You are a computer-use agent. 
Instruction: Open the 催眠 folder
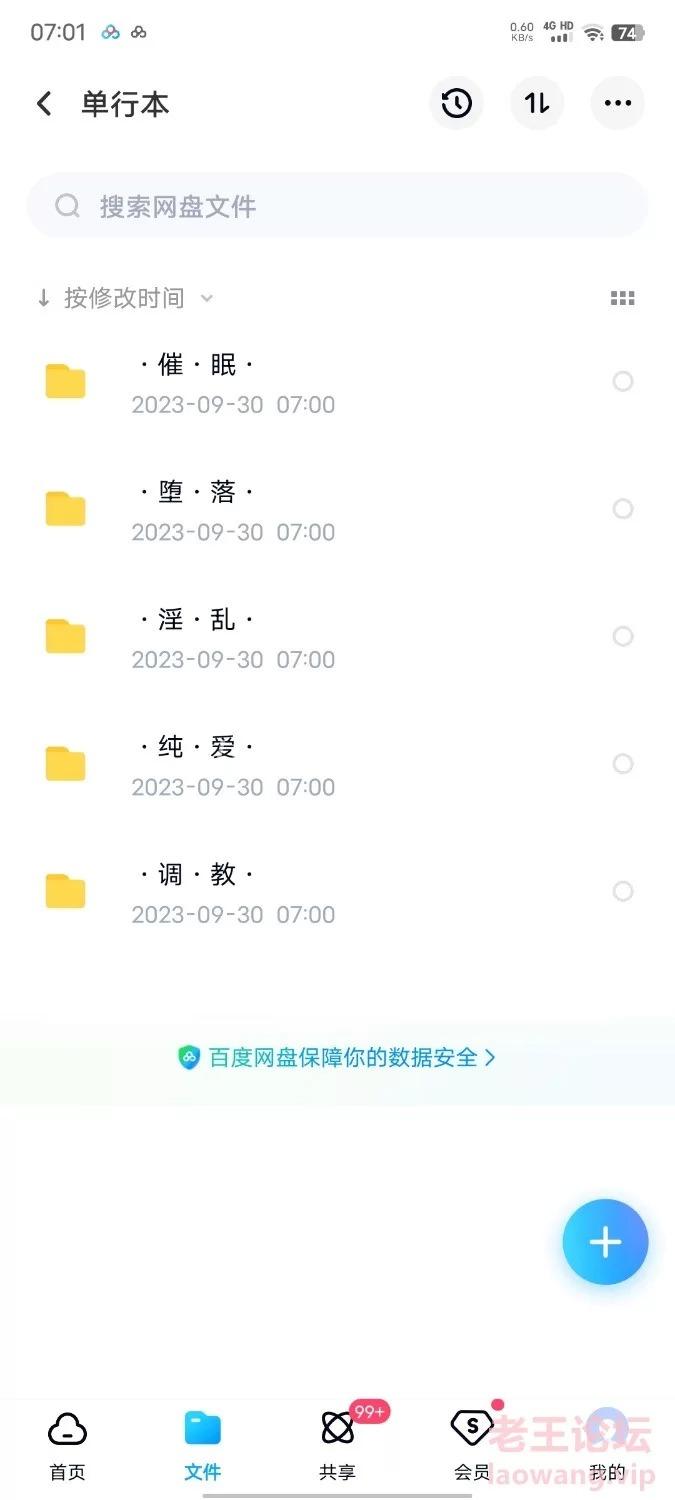(337, 382)
